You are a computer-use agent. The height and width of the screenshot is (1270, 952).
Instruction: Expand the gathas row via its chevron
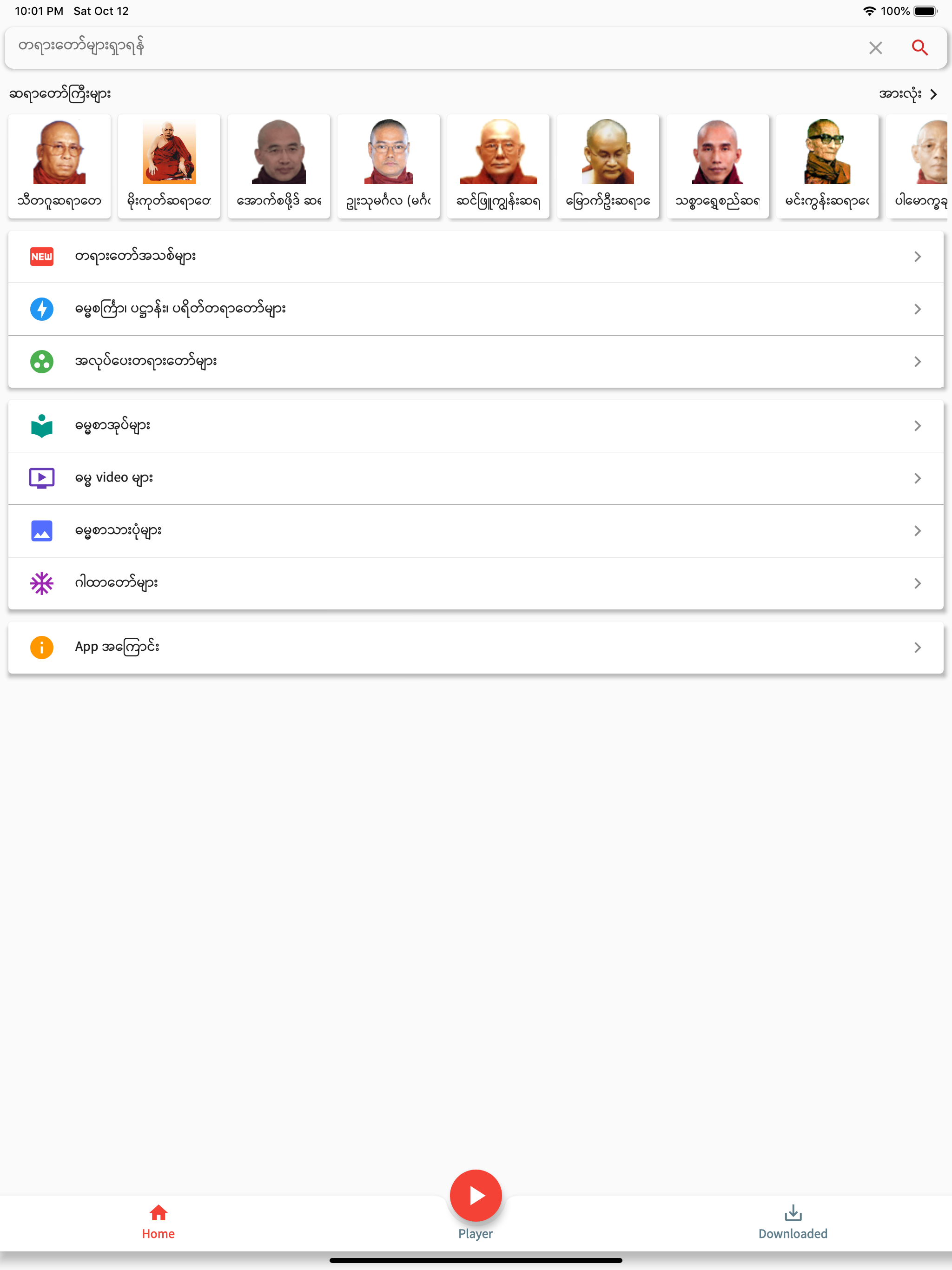pos(917,583)
